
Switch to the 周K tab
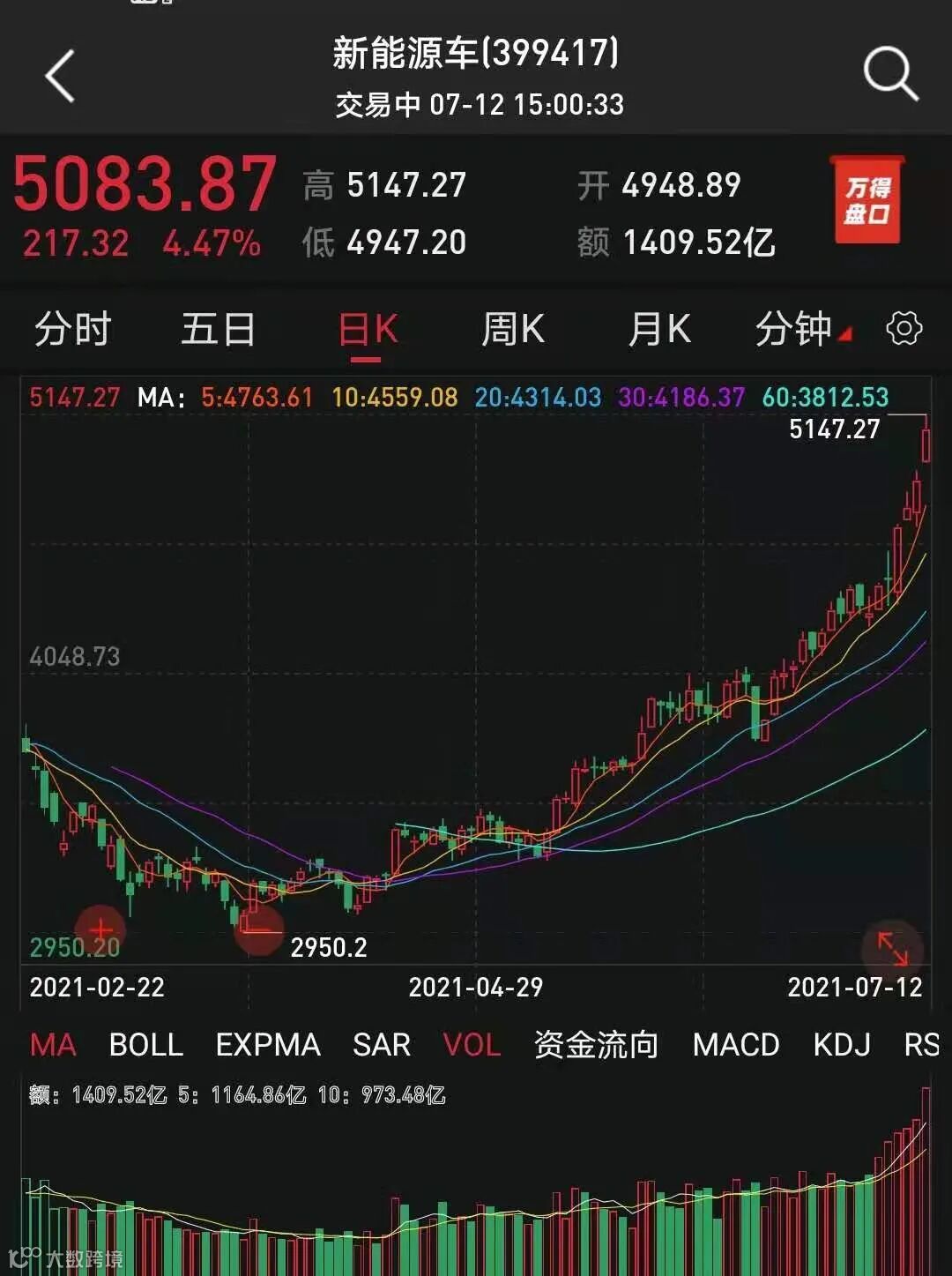(513, 330)
